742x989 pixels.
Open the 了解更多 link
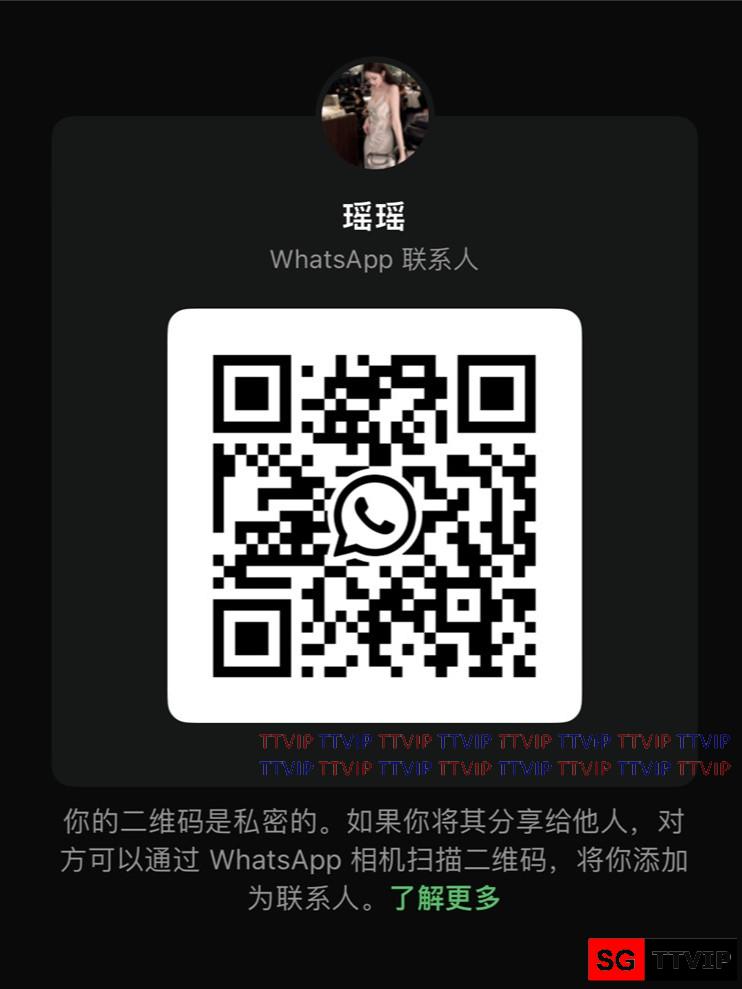(445, 898)
